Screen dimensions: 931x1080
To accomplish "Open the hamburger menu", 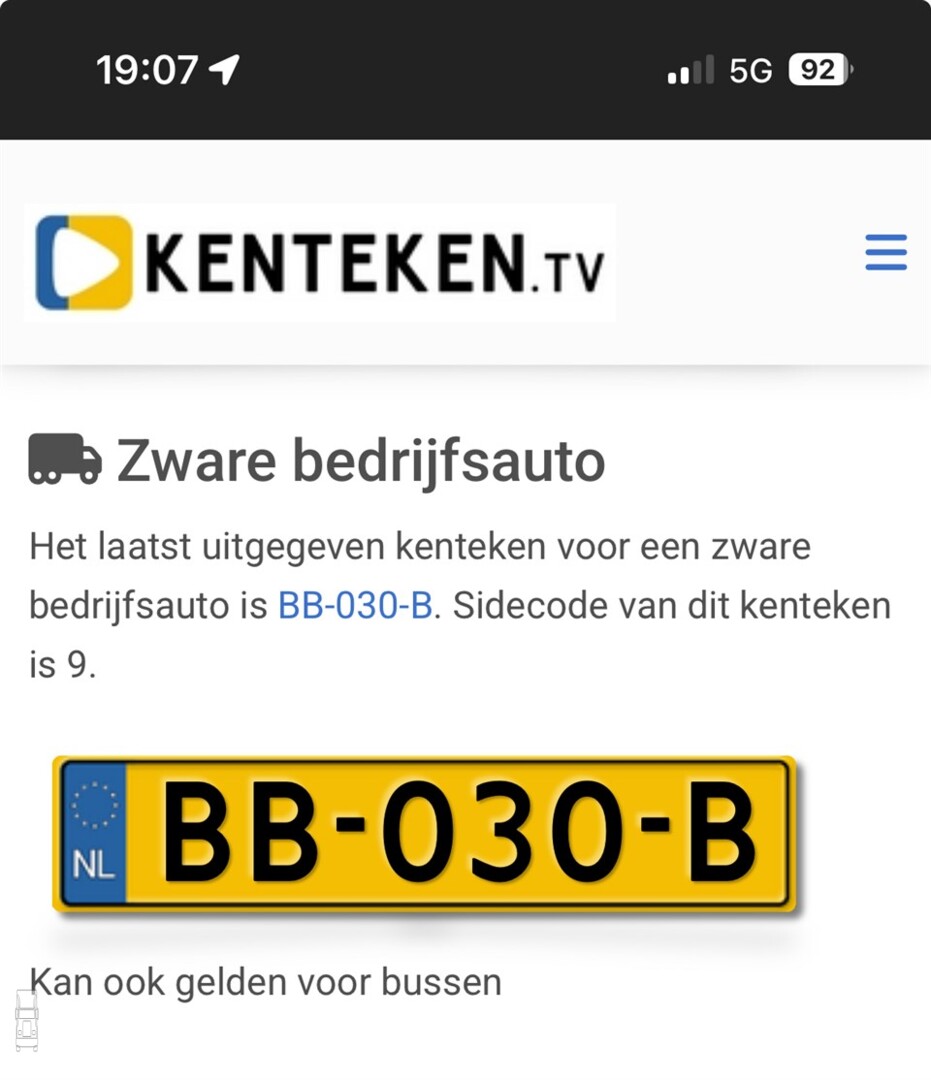I will (885, 253).
